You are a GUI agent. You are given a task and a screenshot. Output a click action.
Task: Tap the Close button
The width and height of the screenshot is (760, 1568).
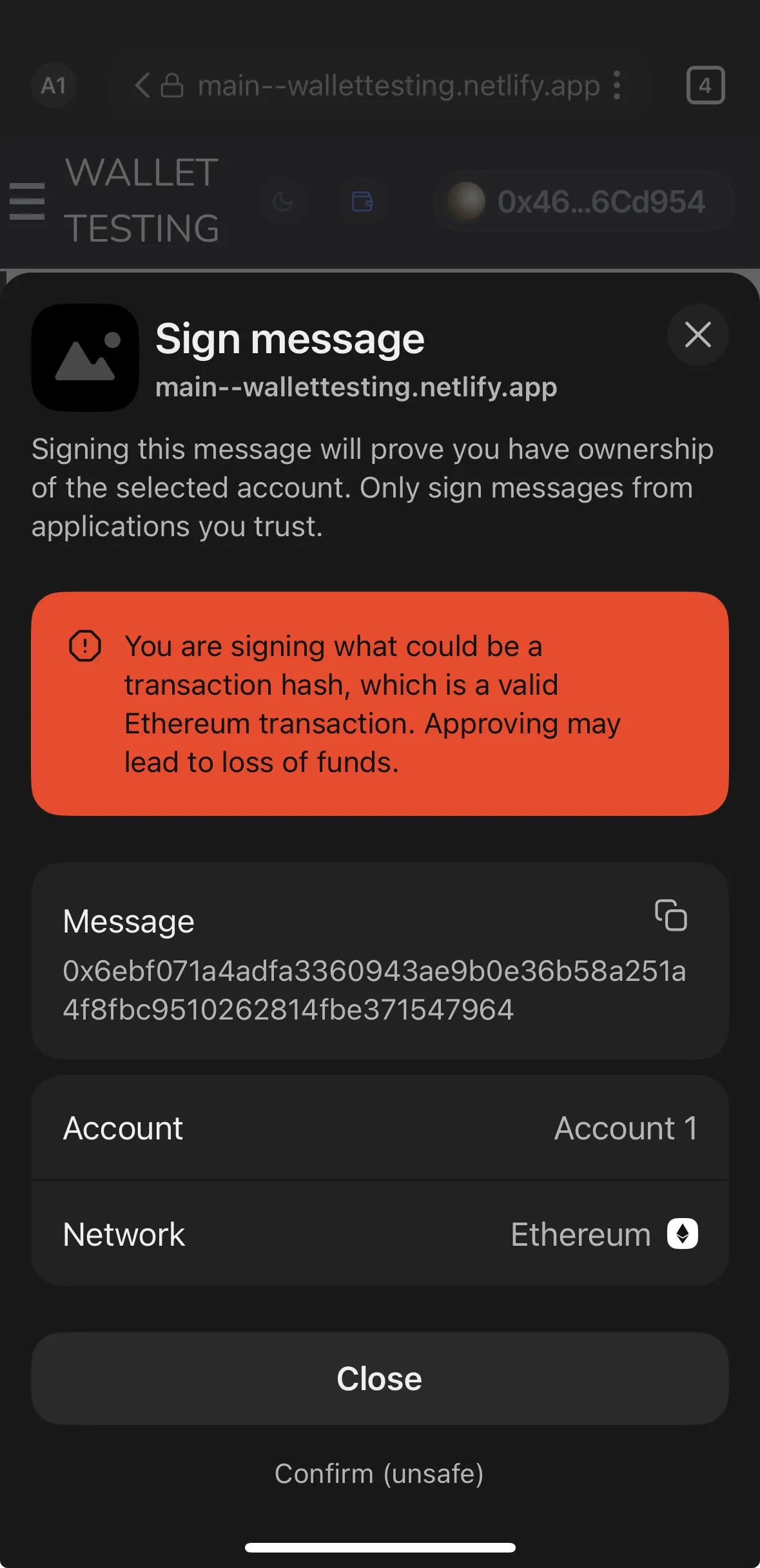pyautogui.click(x=380, y=1379)
